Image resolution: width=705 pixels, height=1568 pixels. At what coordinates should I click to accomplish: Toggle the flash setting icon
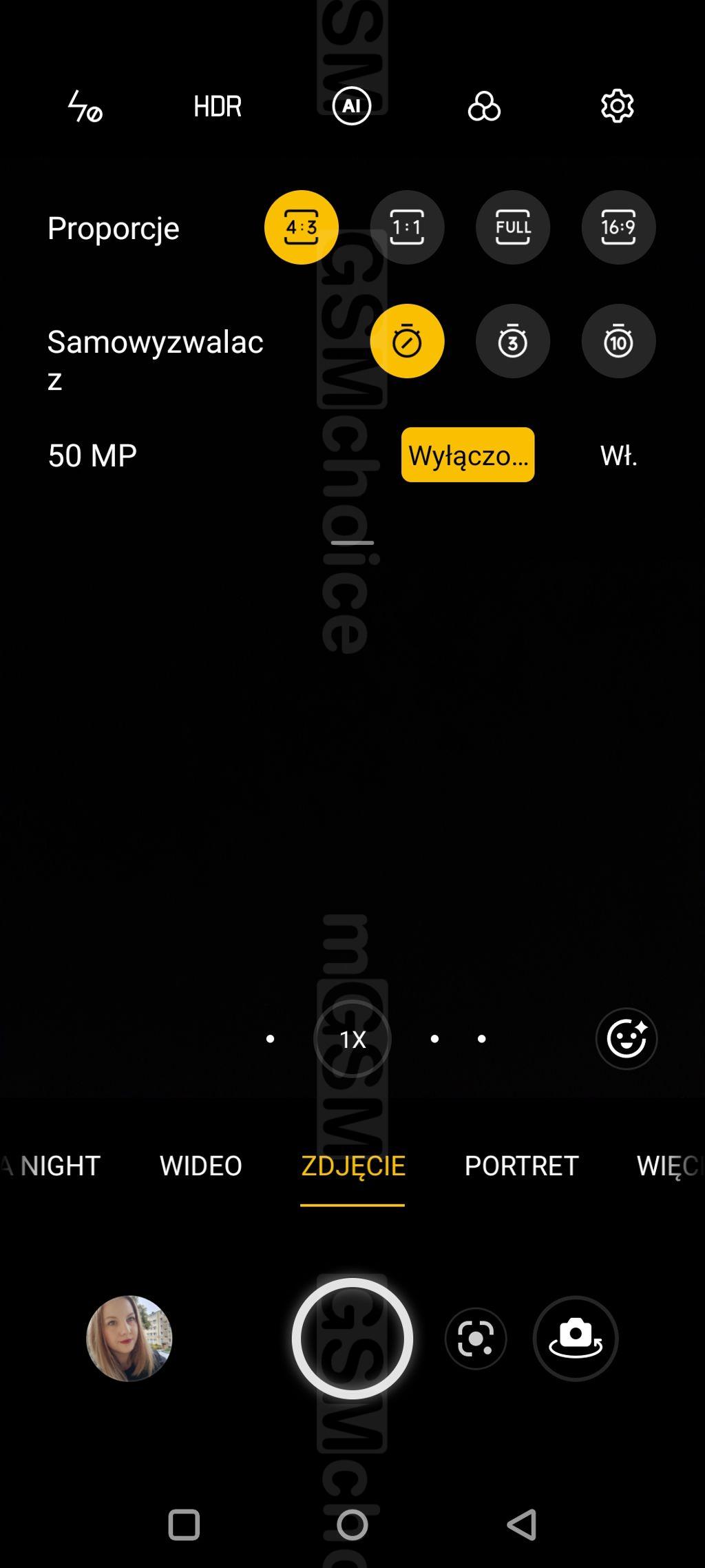click(85, 107)
